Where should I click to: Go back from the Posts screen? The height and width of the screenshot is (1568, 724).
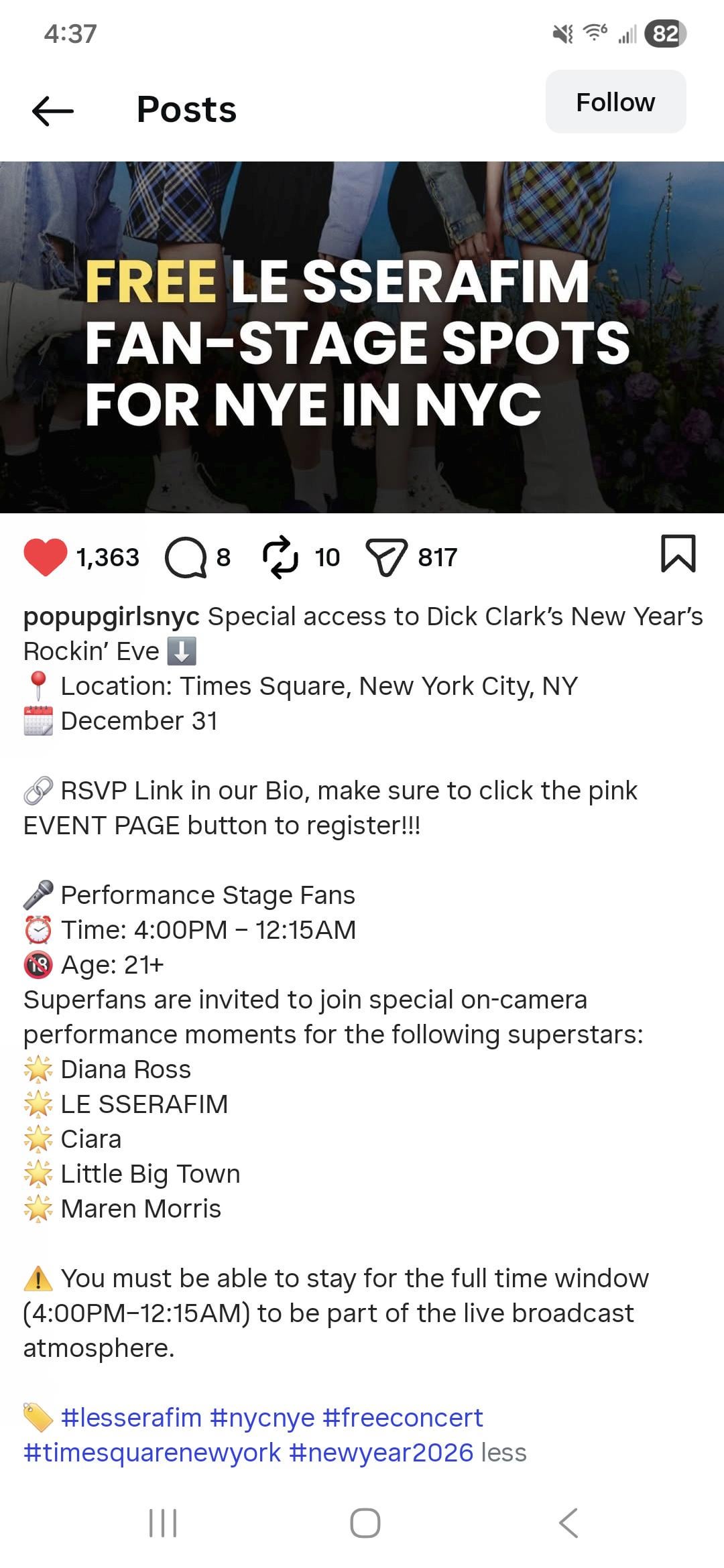pyautogui.click(x=52, y=110)
